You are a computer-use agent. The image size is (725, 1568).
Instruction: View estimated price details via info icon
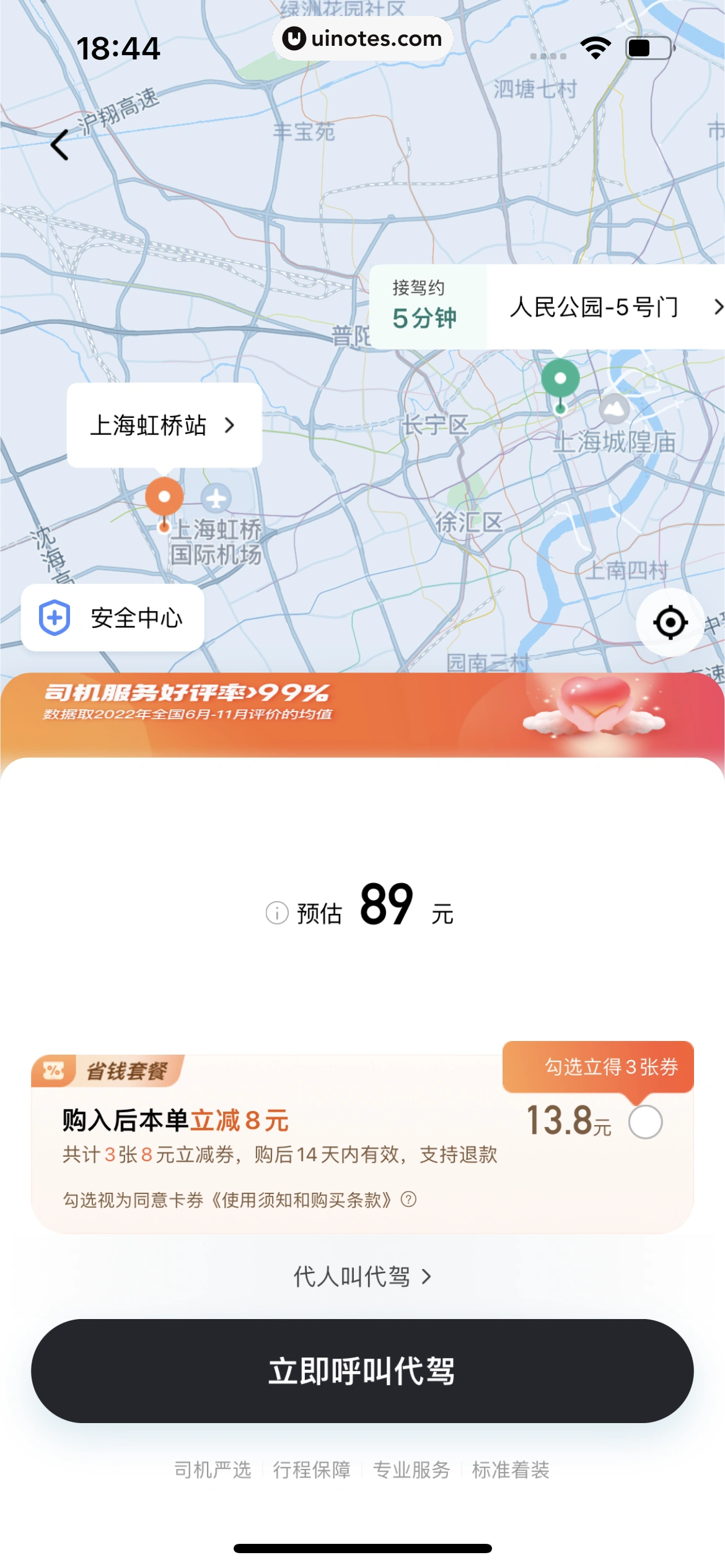[277, 912]
